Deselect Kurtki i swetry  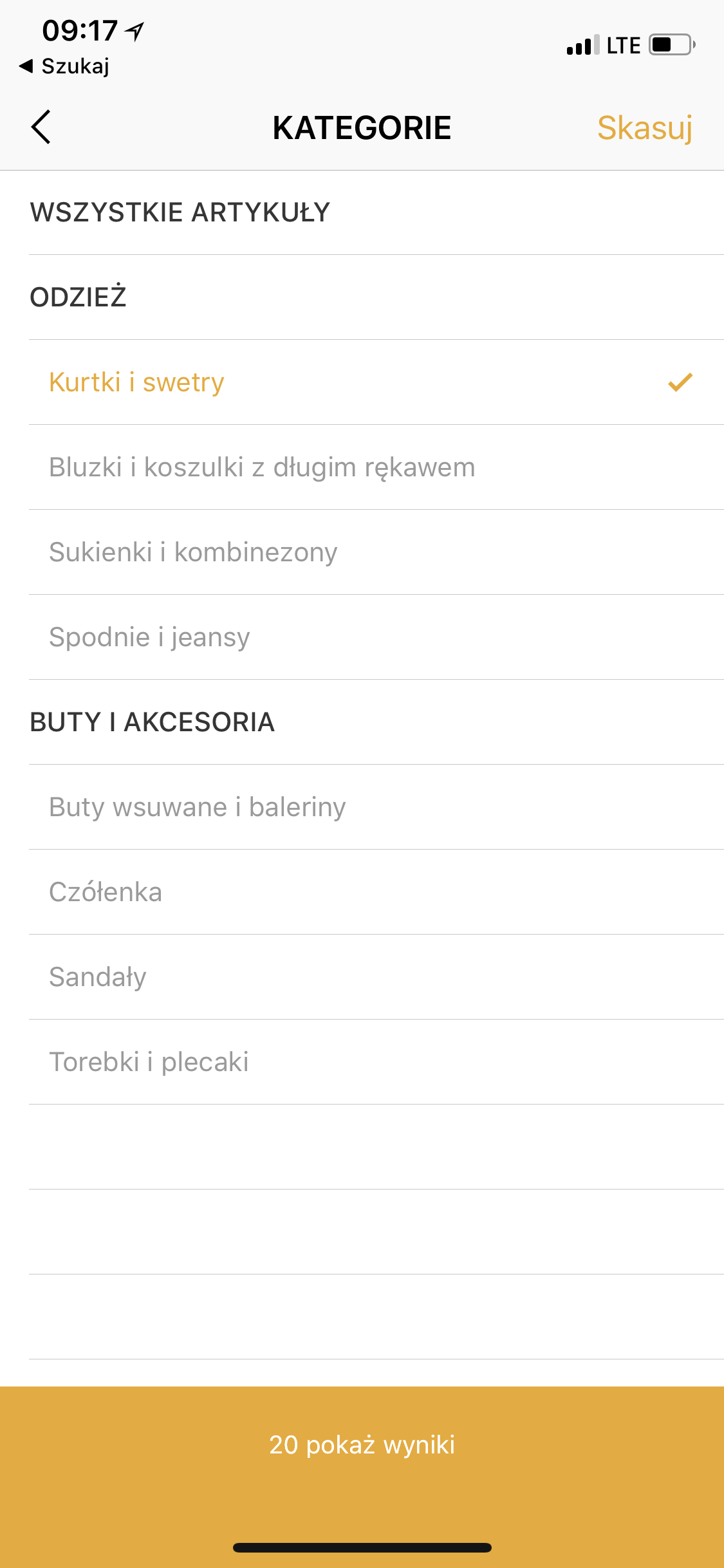(x=137, y=382)
